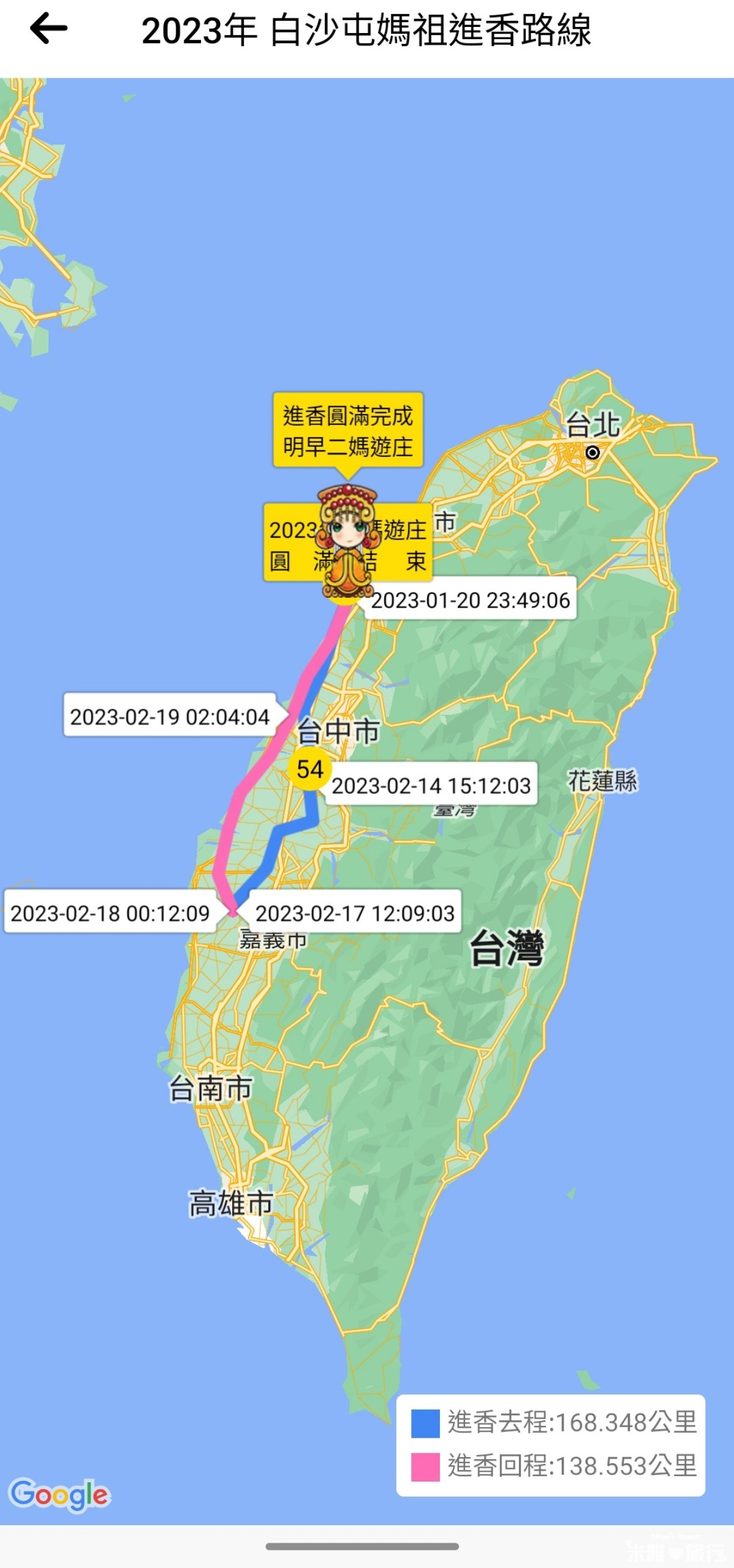Open the yellow marker numbered 54

point(310,769)
